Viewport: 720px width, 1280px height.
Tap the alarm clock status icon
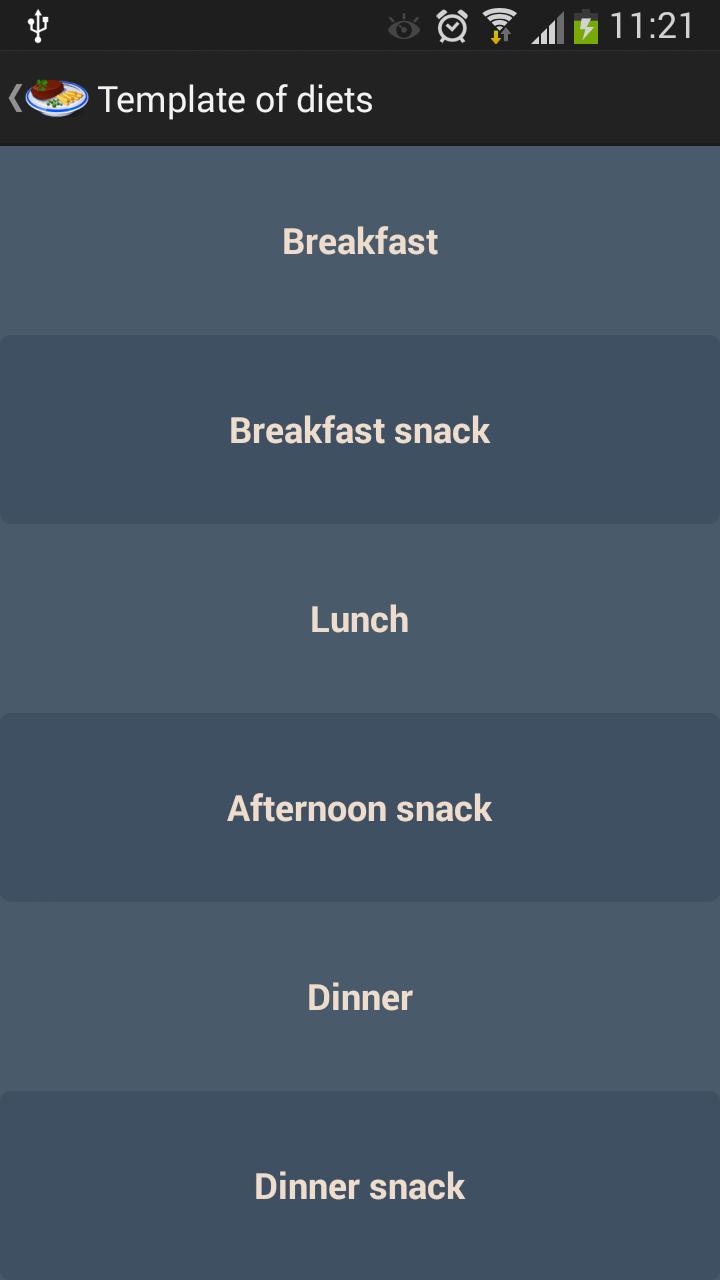[x=452, y=25]
